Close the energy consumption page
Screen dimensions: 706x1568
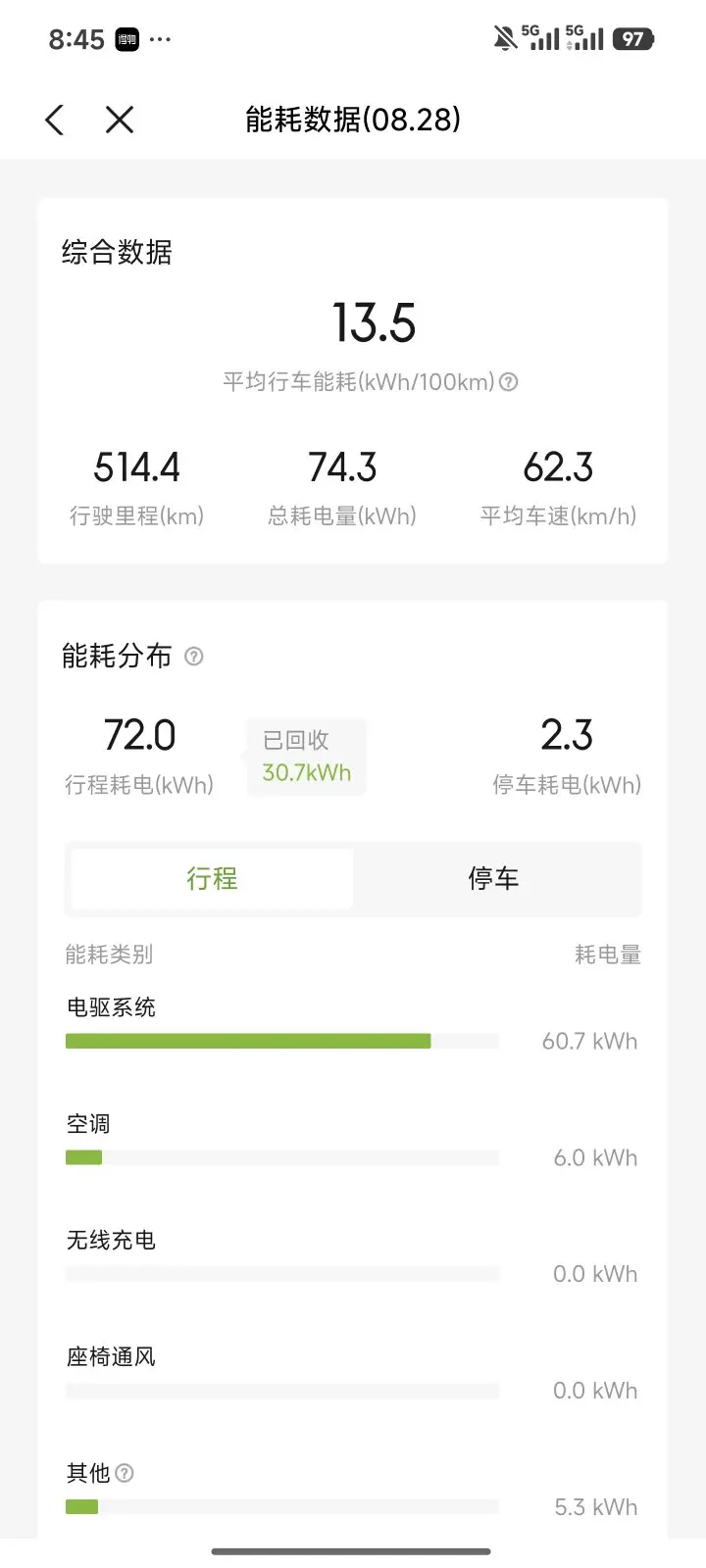click(120, 121)
